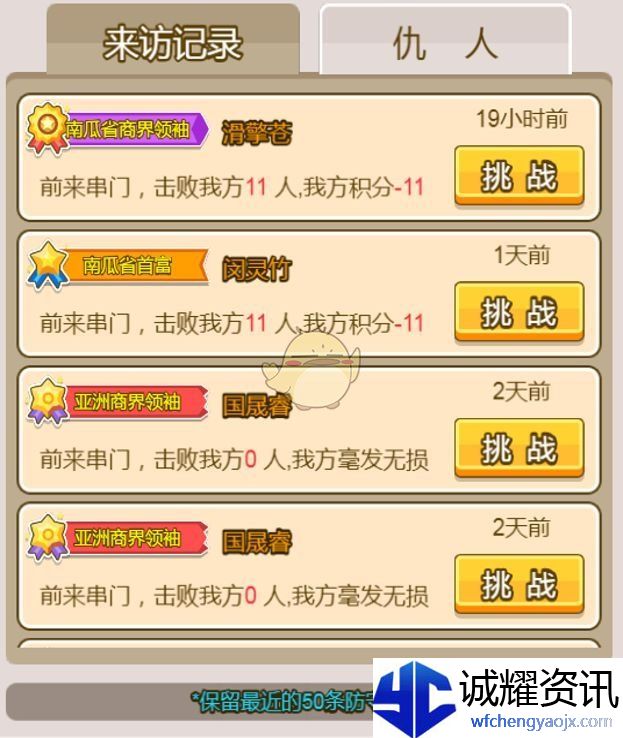This screenshot has width=623, height=738.
Task: Select the 来访记录 tab
Action: coord(172,42)
